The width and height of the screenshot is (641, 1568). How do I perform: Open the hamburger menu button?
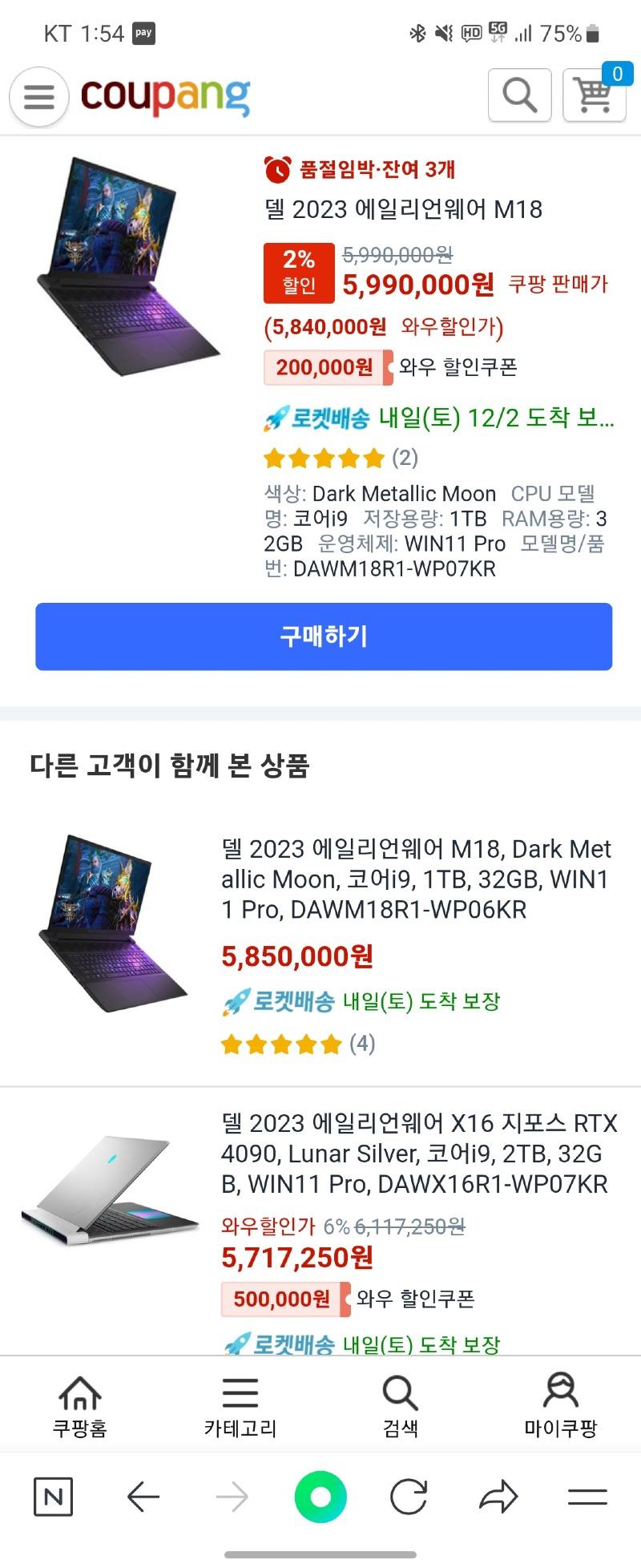38,97
